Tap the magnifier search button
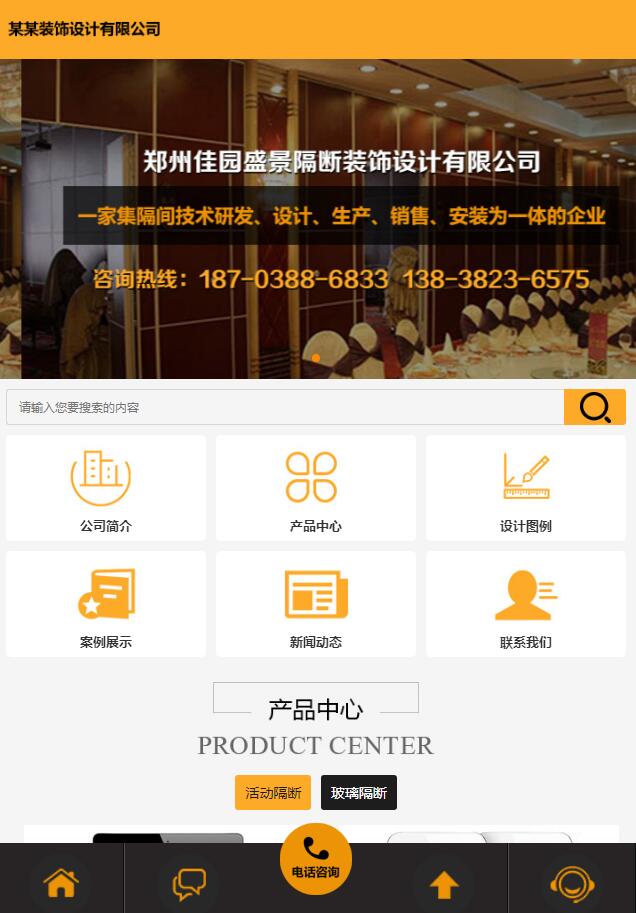 (x=595, y=407)
